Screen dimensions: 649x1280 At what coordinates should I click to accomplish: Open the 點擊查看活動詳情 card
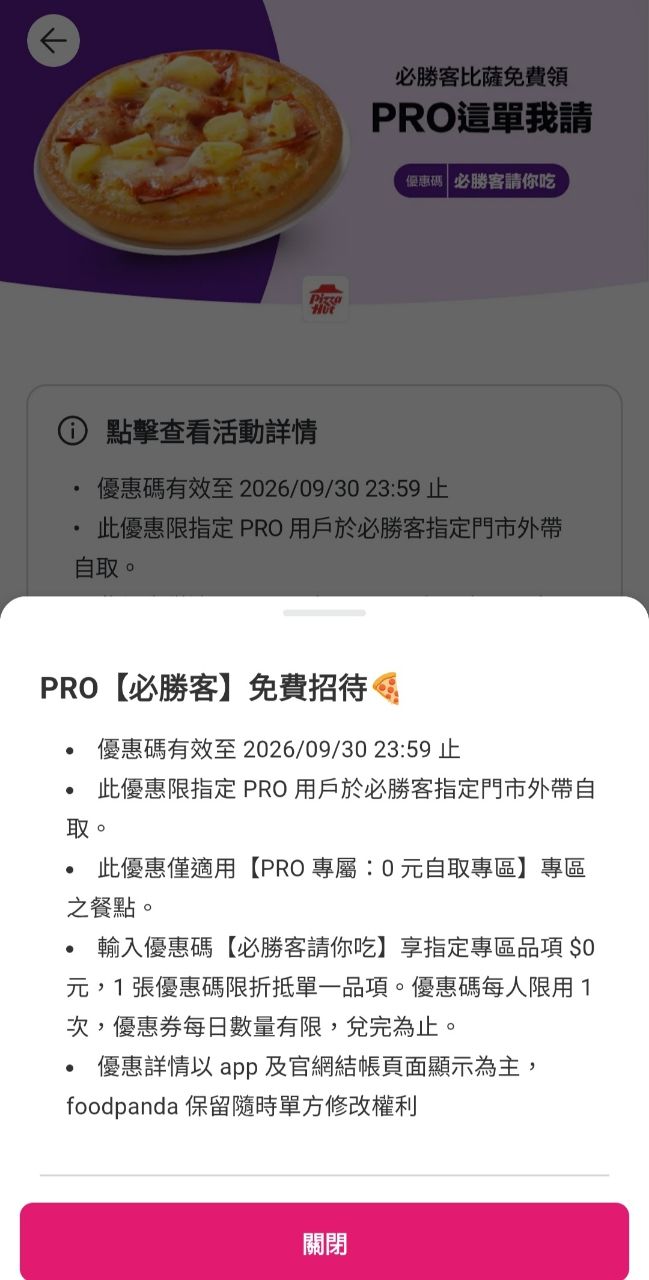coord(324,491)
